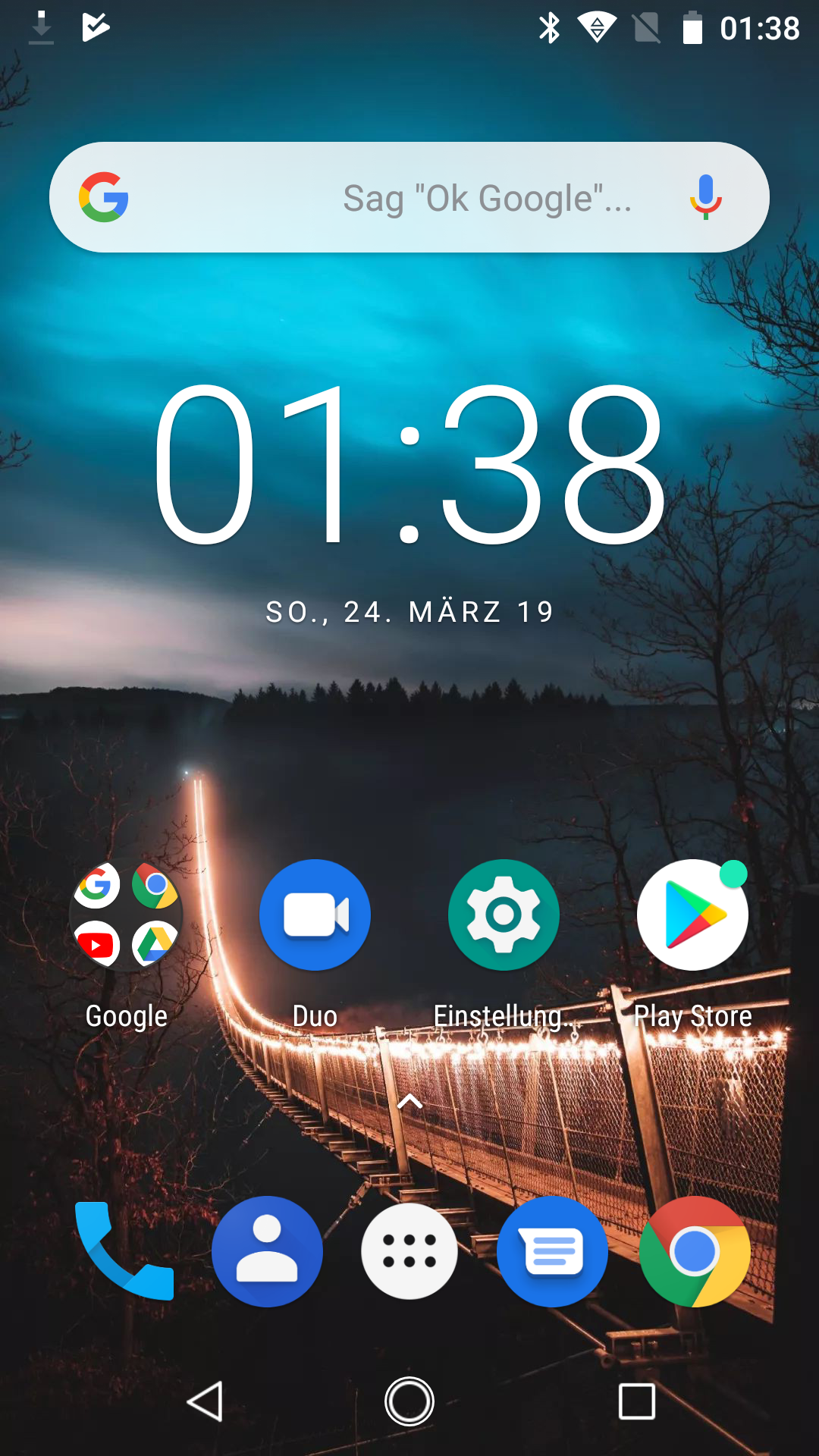Tap the Google search bar
819x1456 pixels.
tap(409, 197)
